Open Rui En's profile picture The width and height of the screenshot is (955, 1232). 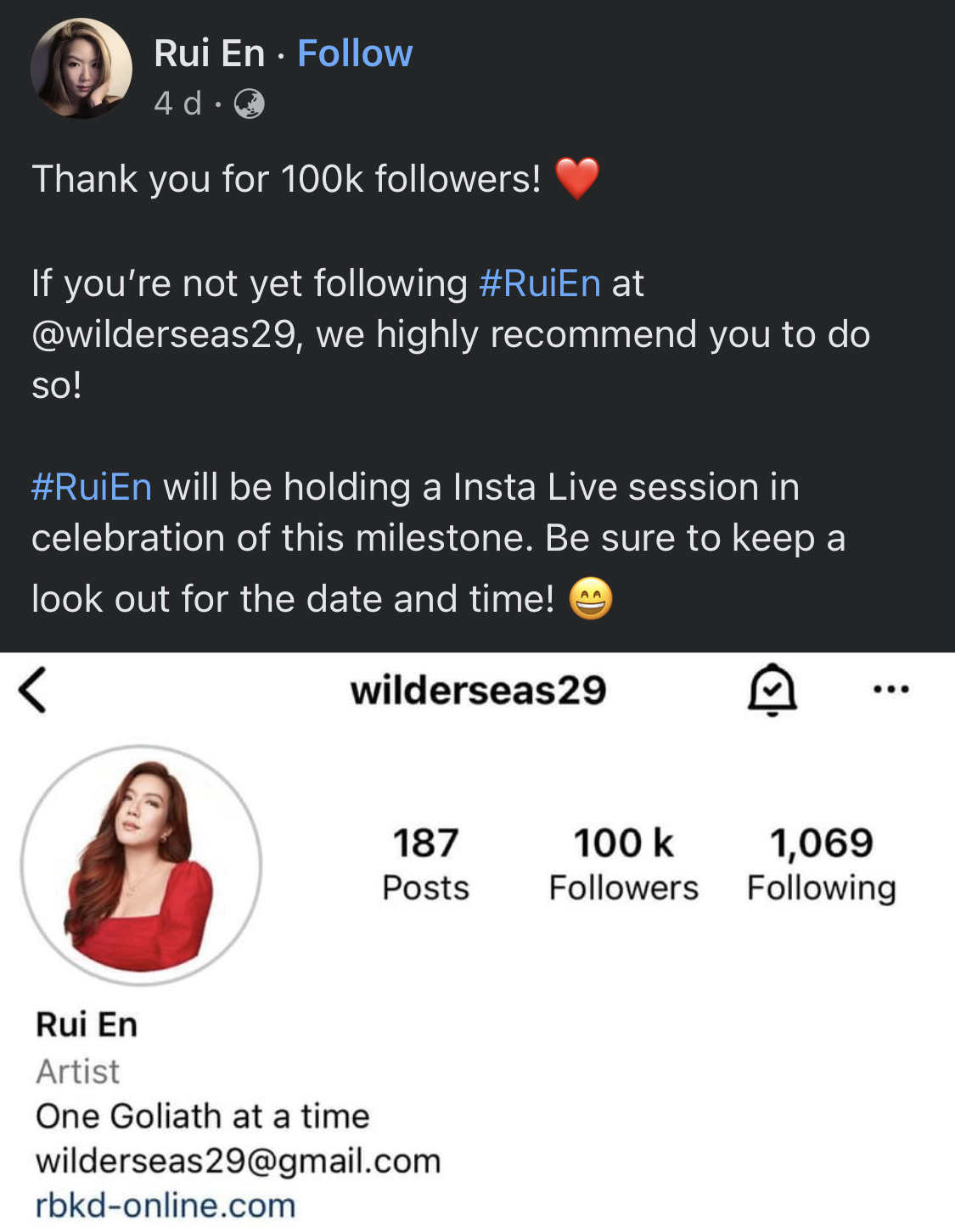click(x=81, y=69)
